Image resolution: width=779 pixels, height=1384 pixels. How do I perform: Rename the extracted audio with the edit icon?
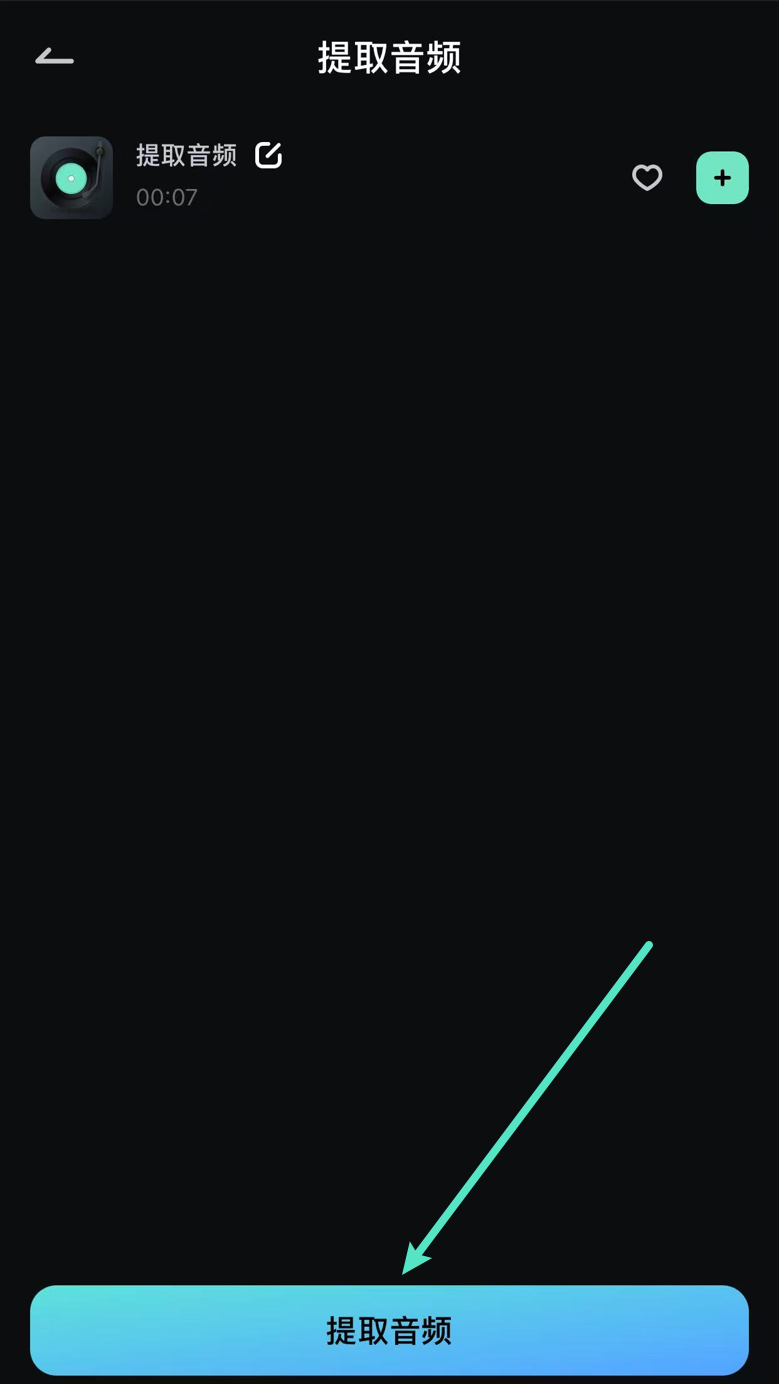[x=268, y=155]
